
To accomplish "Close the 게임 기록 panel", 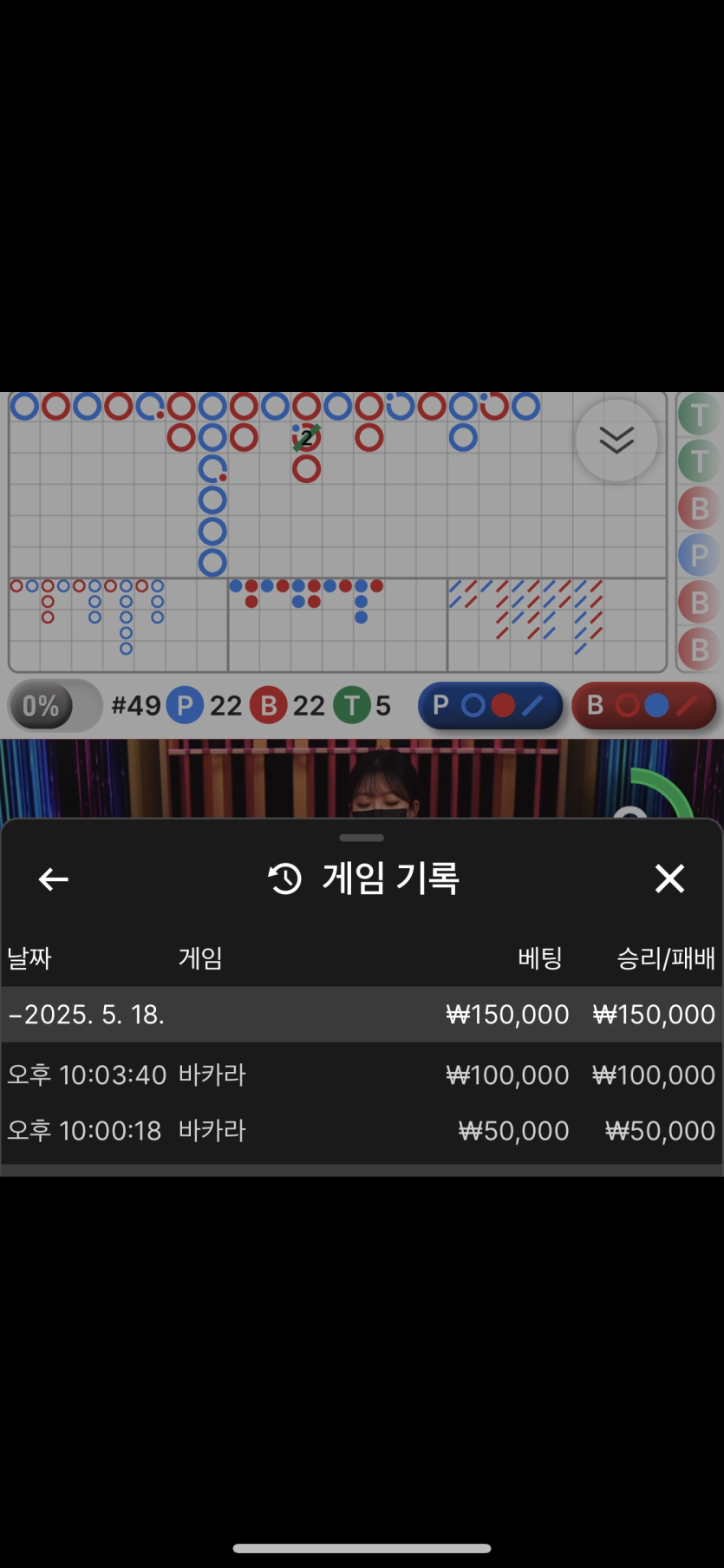I will pos(669,879).
